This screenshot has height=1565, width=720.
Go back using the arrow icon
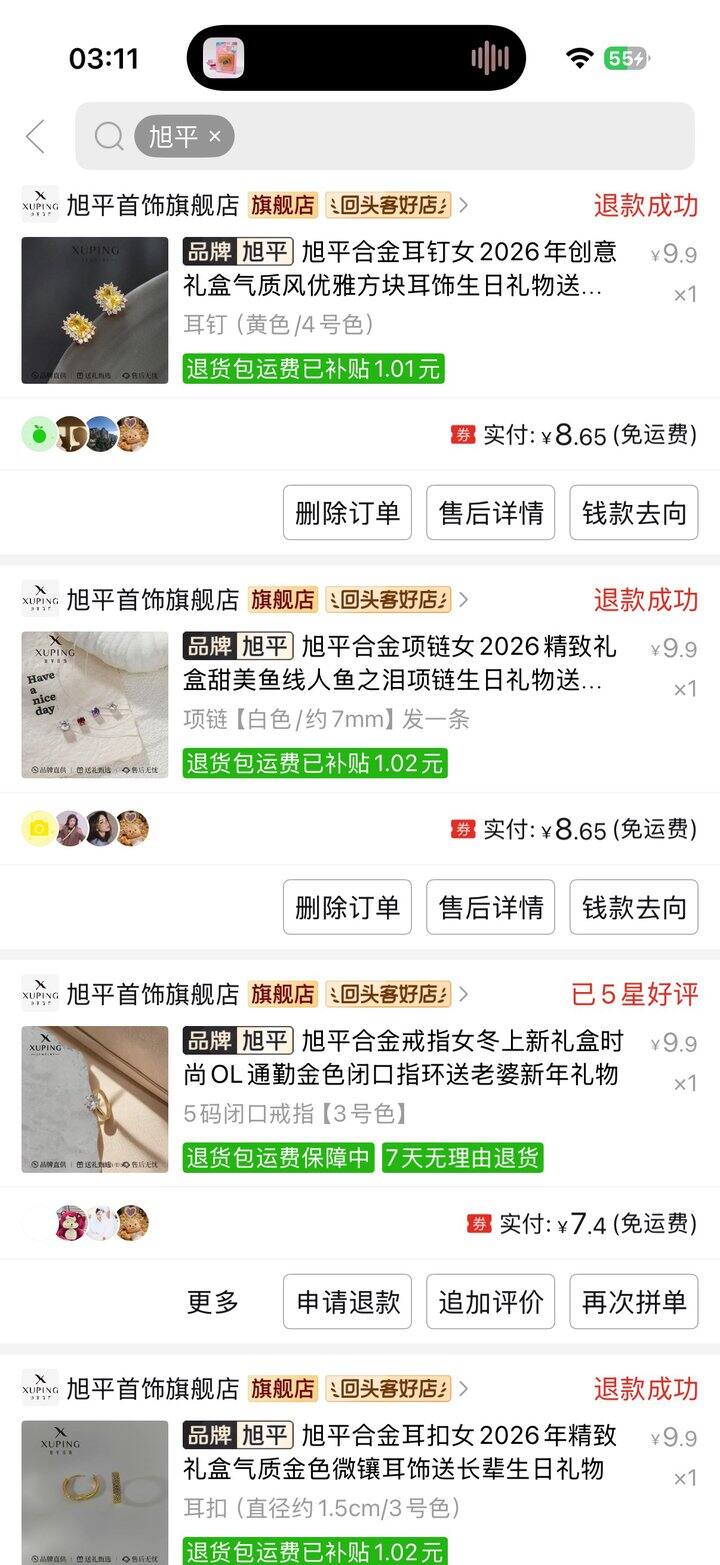(x=36, y=137)
